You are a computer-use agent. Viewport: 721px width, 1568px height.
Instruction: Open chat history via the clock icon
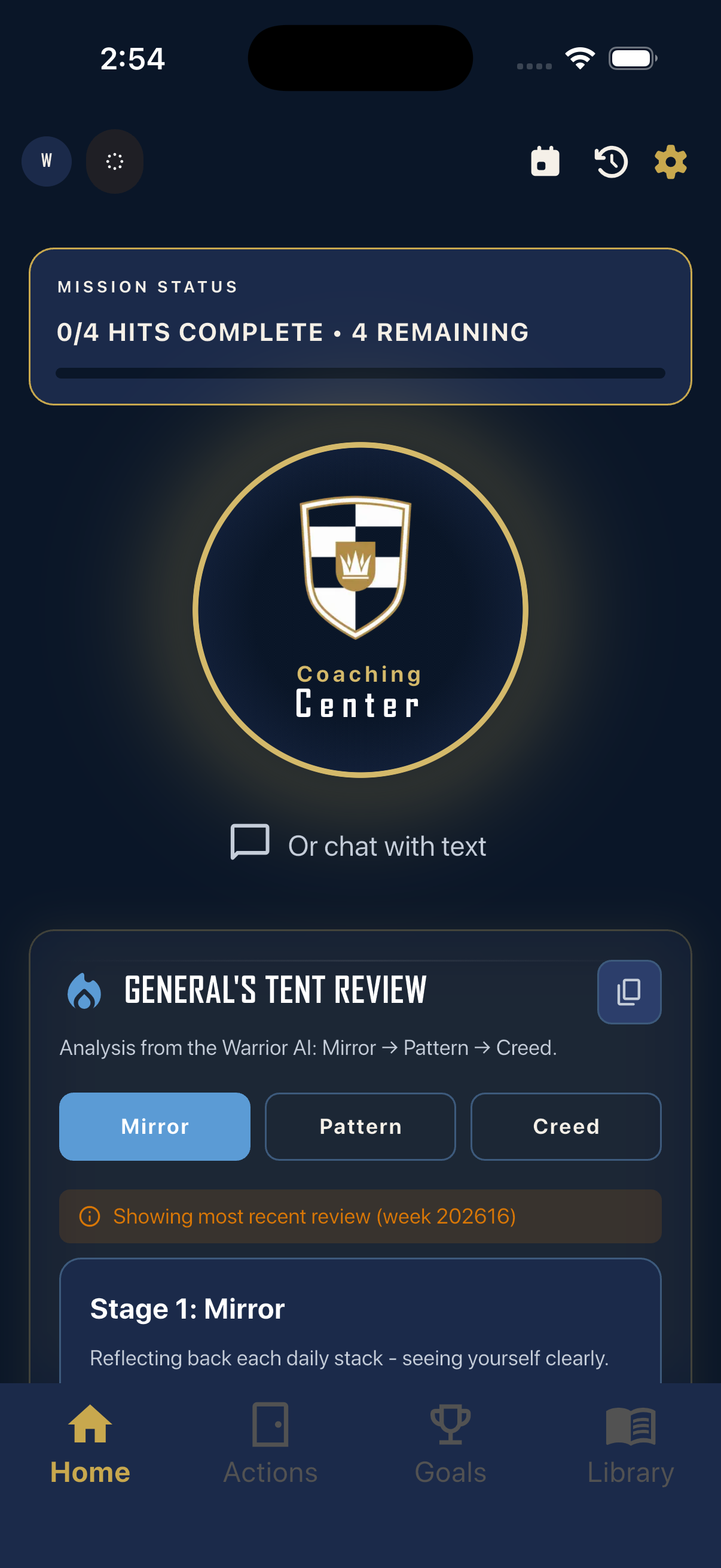[610, 161]
